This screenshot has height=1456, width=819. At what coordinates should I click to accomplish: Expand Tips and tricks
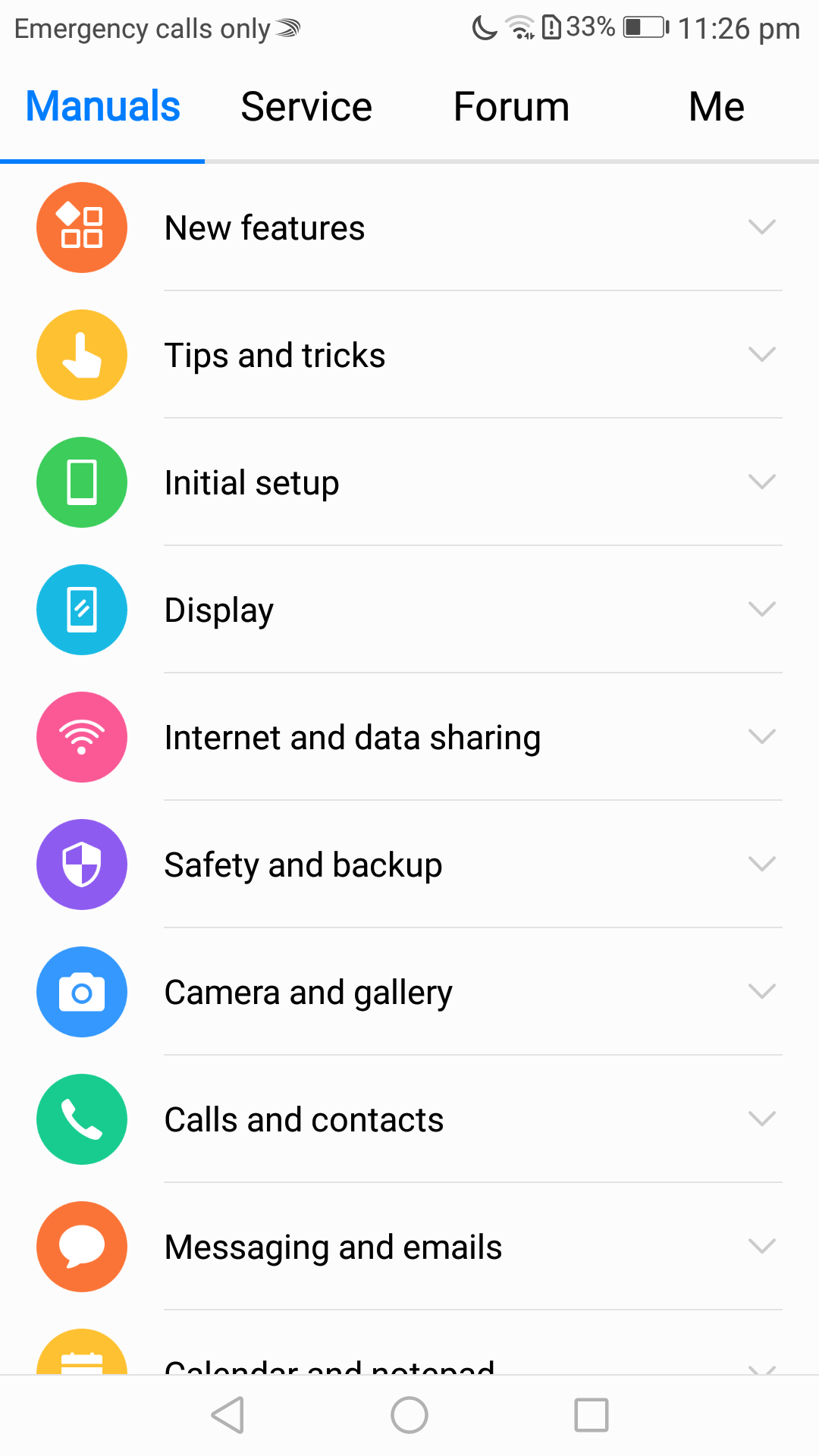click(409, 355)
